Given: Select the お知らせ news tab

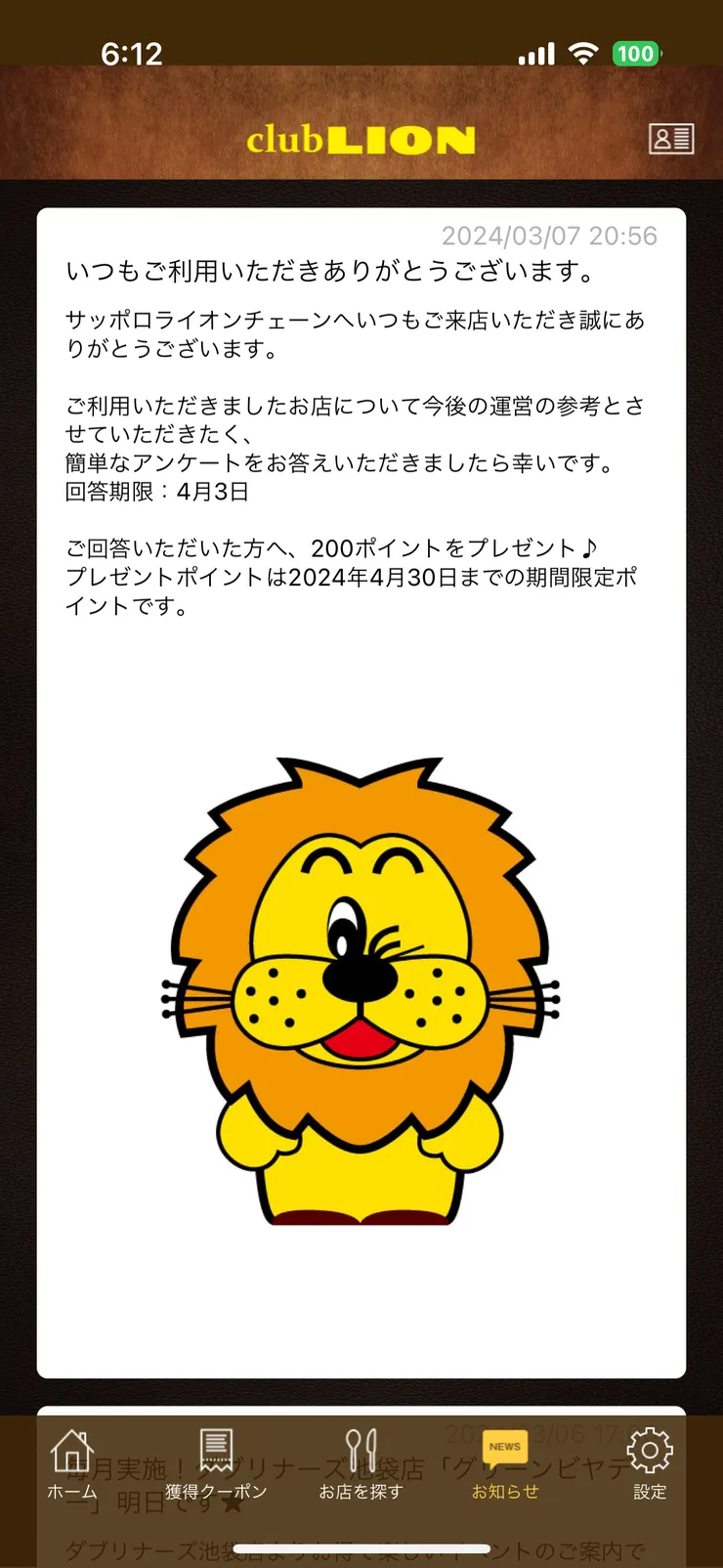Looking at the screenshot, I should 505,1463.
